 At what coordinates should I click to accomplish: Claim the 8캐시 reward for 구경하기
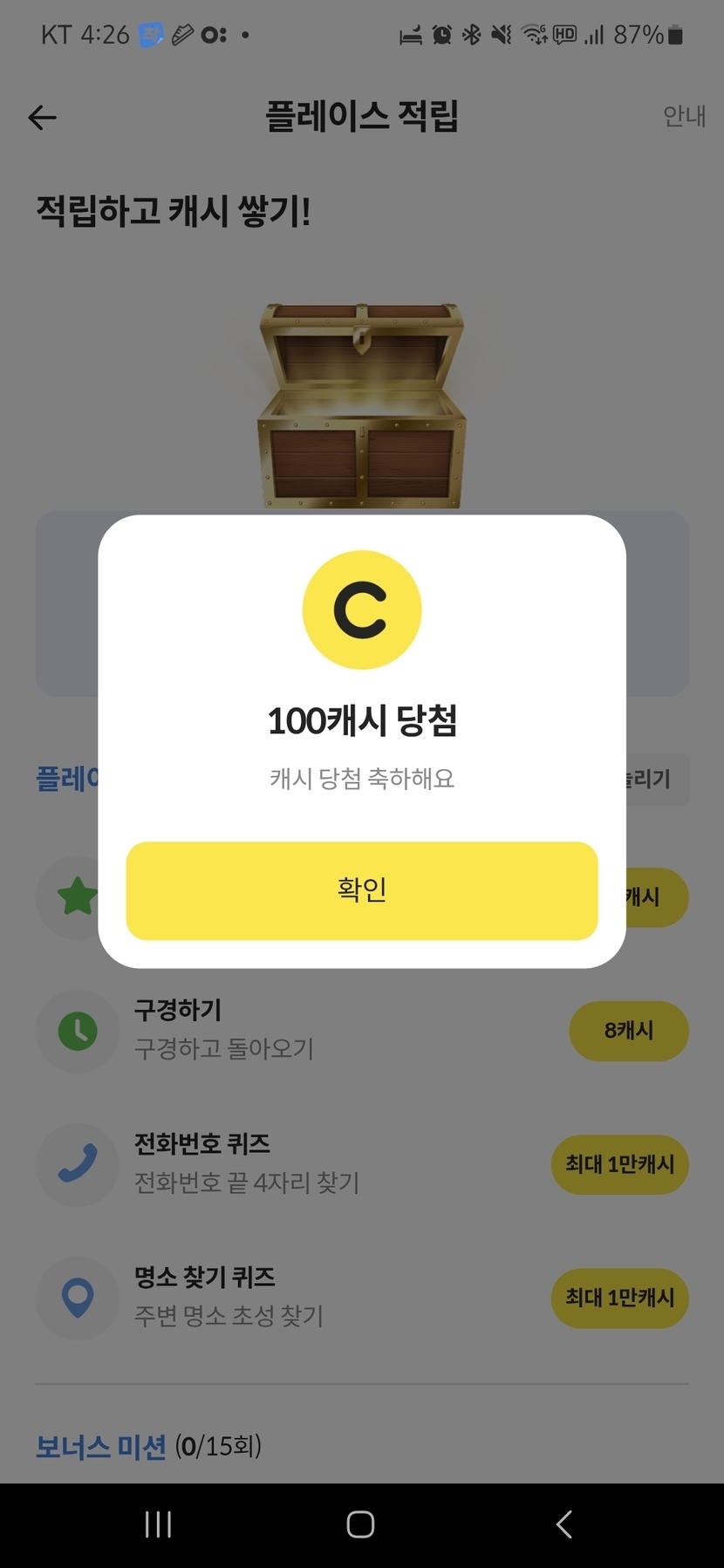(x=629, y=1031)
